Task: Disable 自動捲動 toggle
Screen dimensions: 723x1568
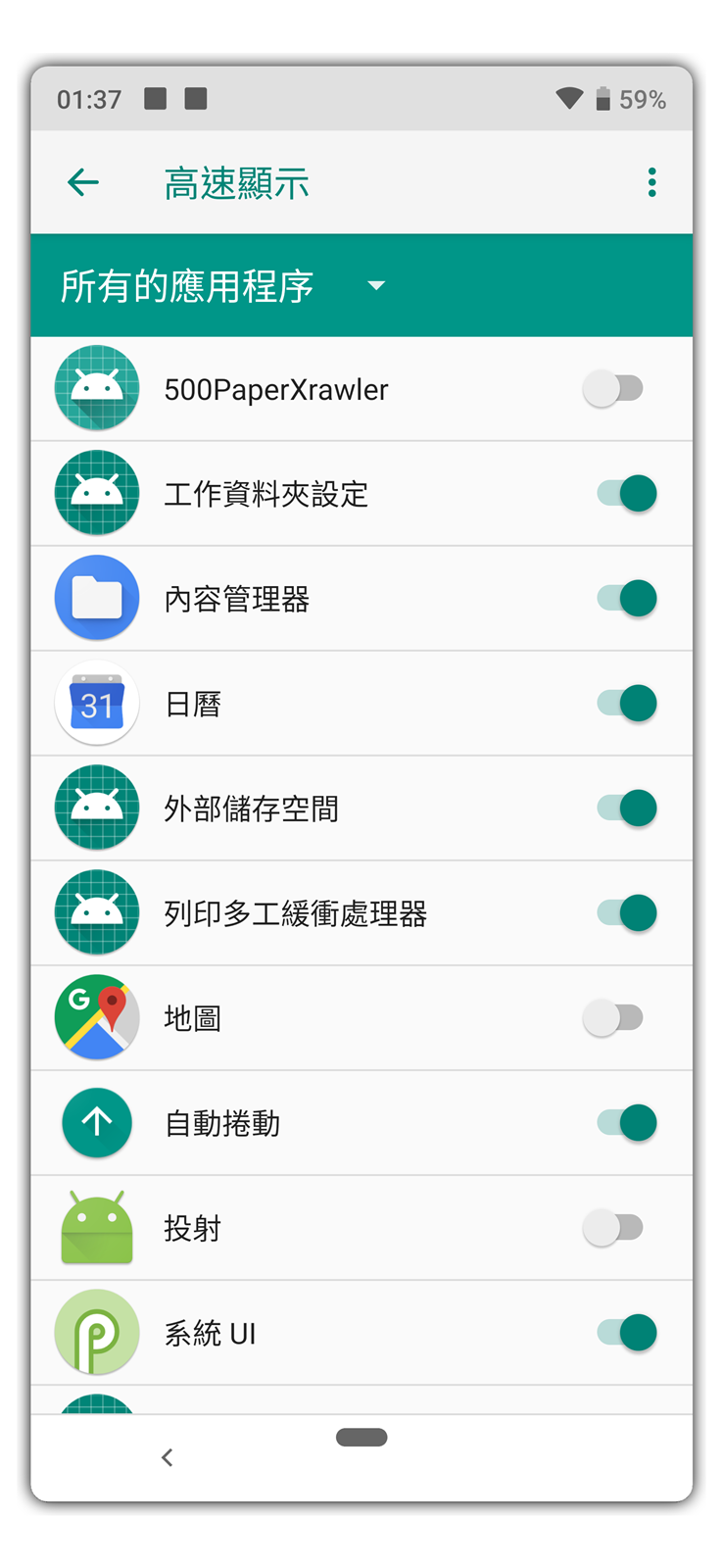Action: (626, 1123)
